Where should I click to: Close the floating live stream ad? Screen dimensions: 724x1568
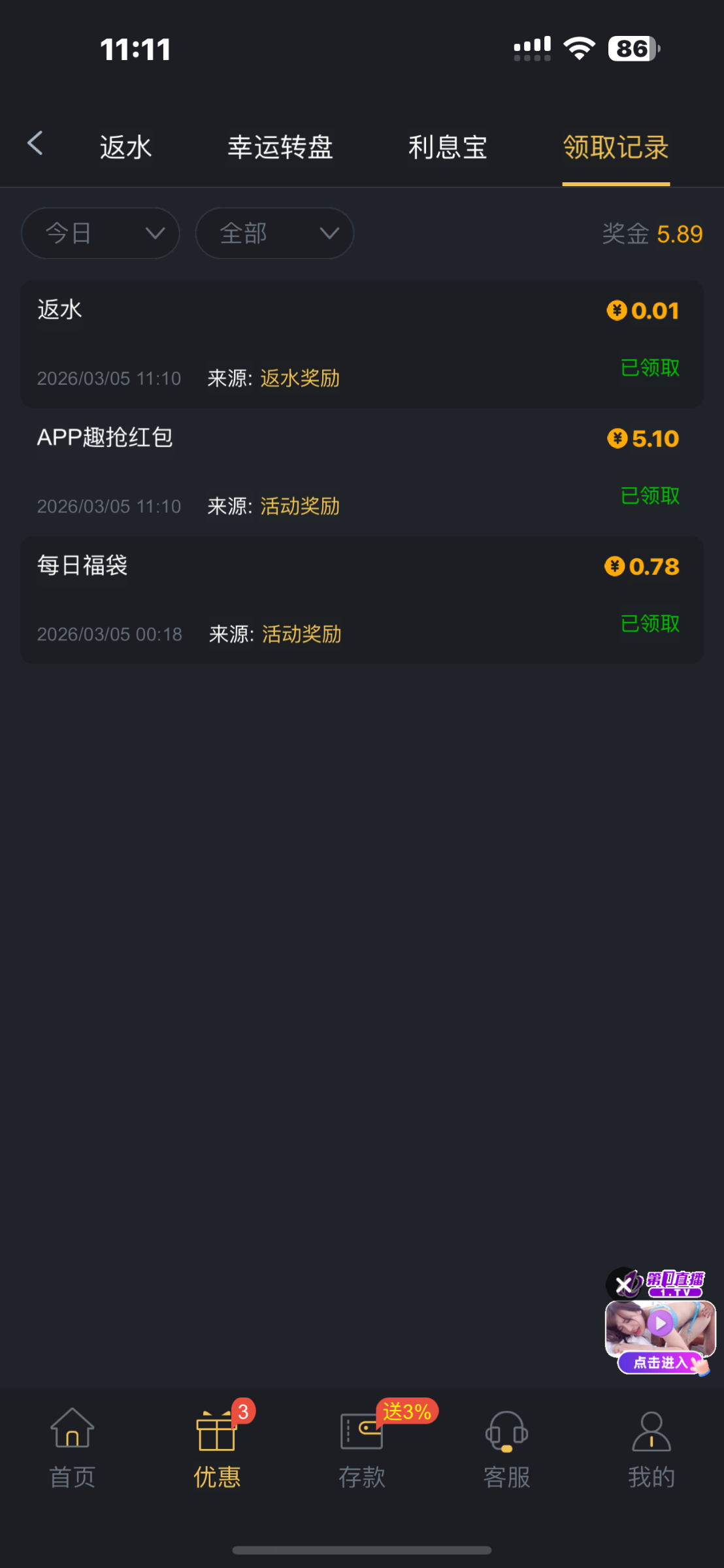[623, 1284]
